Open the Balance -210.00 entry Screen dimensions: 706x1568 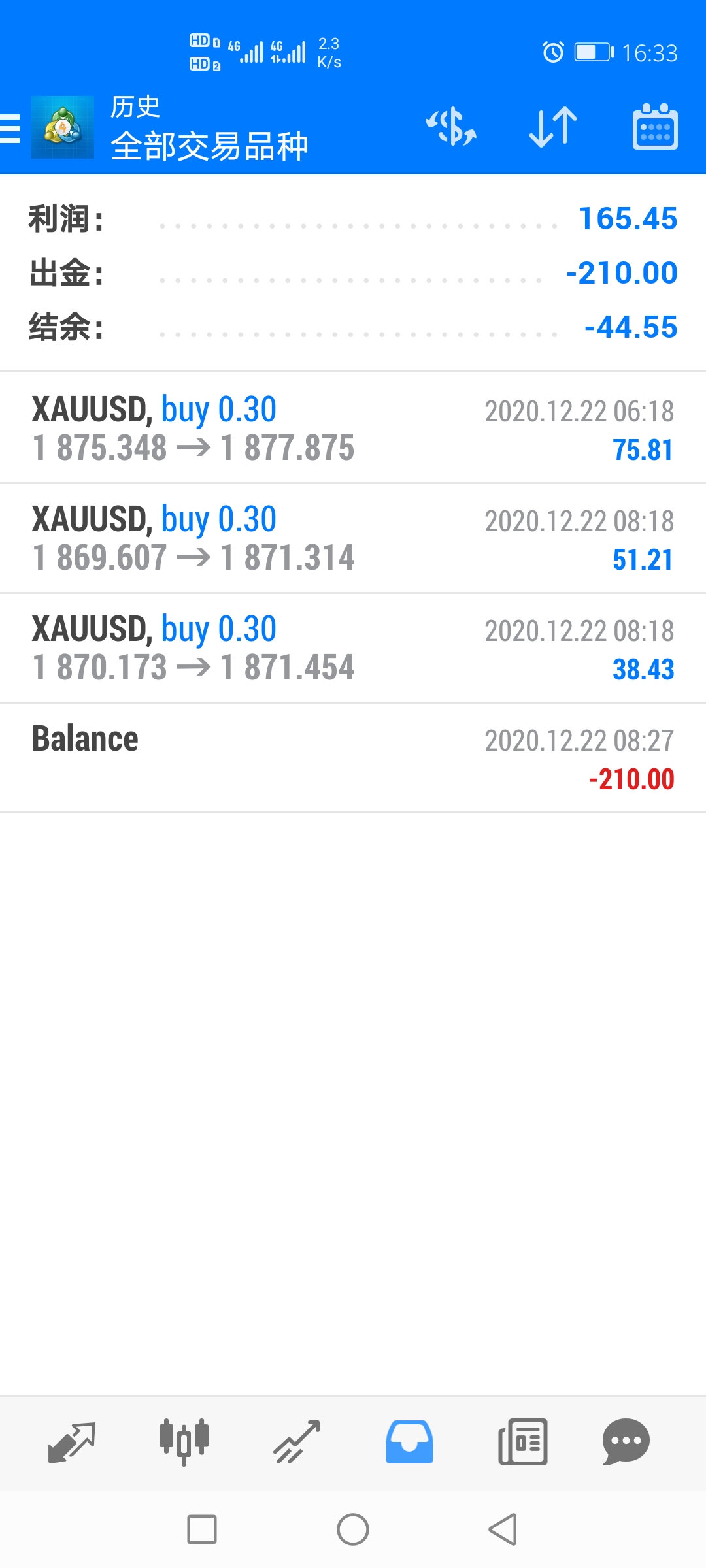tap(353, 758)
